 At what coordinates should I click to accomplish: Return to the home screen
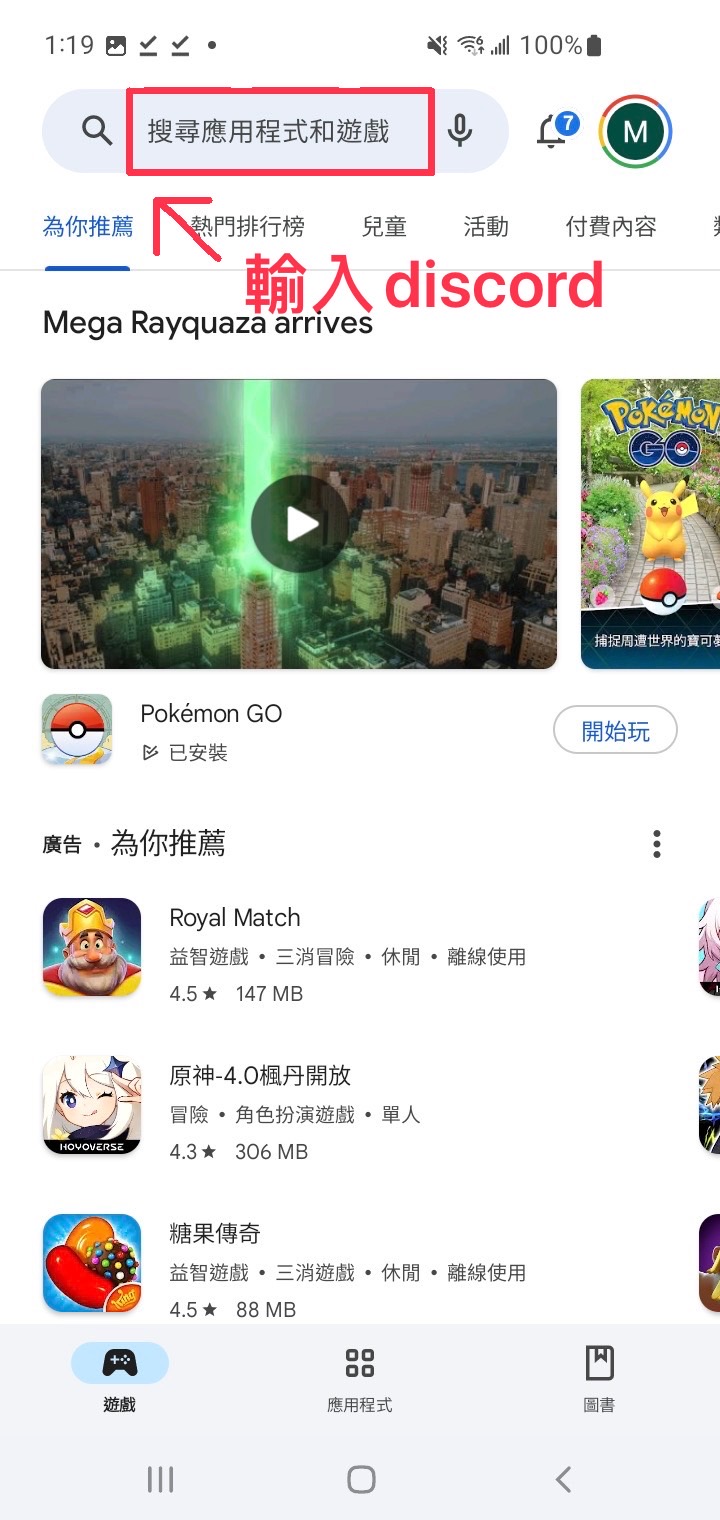point(361,1479)
